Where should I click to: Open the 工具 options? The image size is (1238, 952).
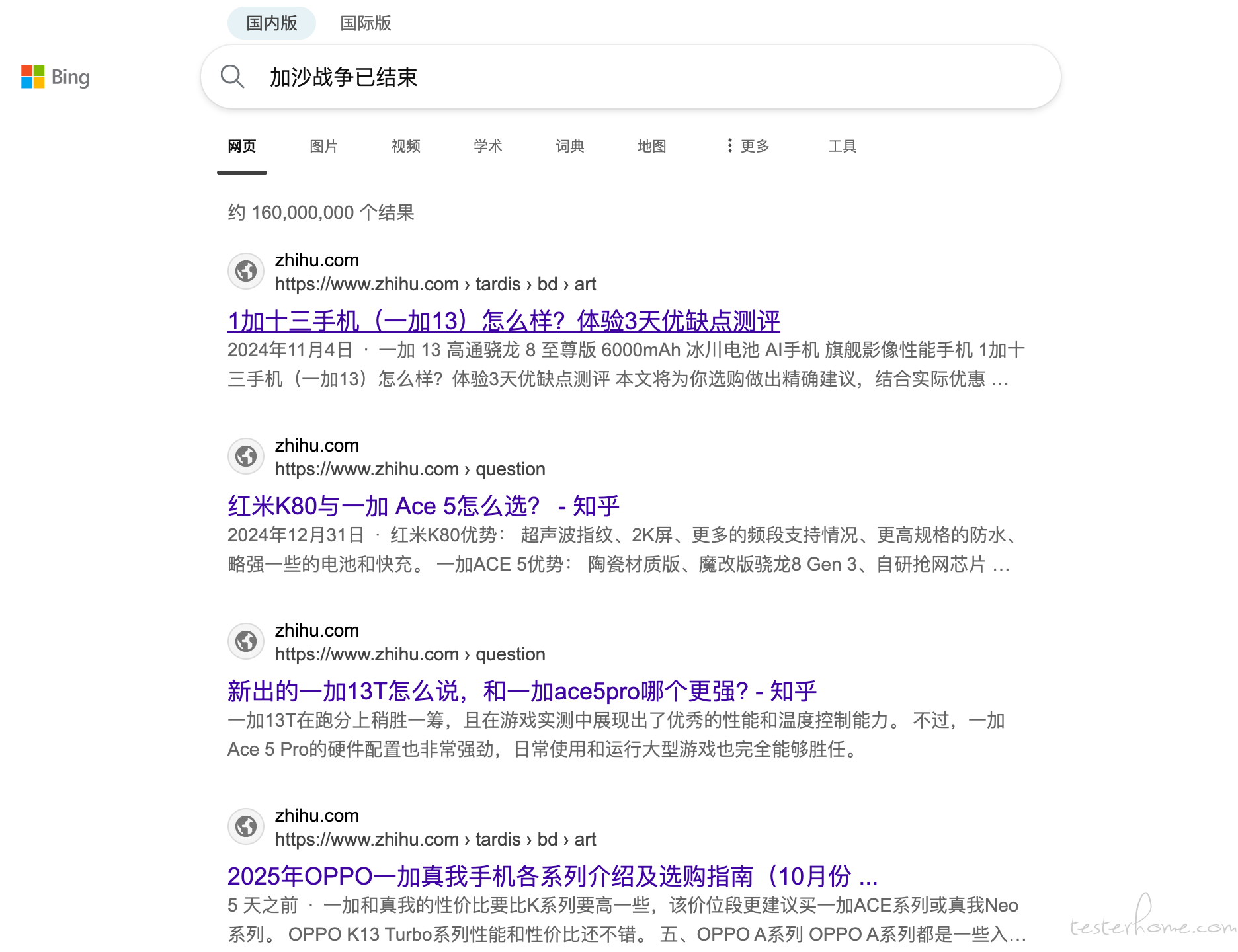coord(842,146)
